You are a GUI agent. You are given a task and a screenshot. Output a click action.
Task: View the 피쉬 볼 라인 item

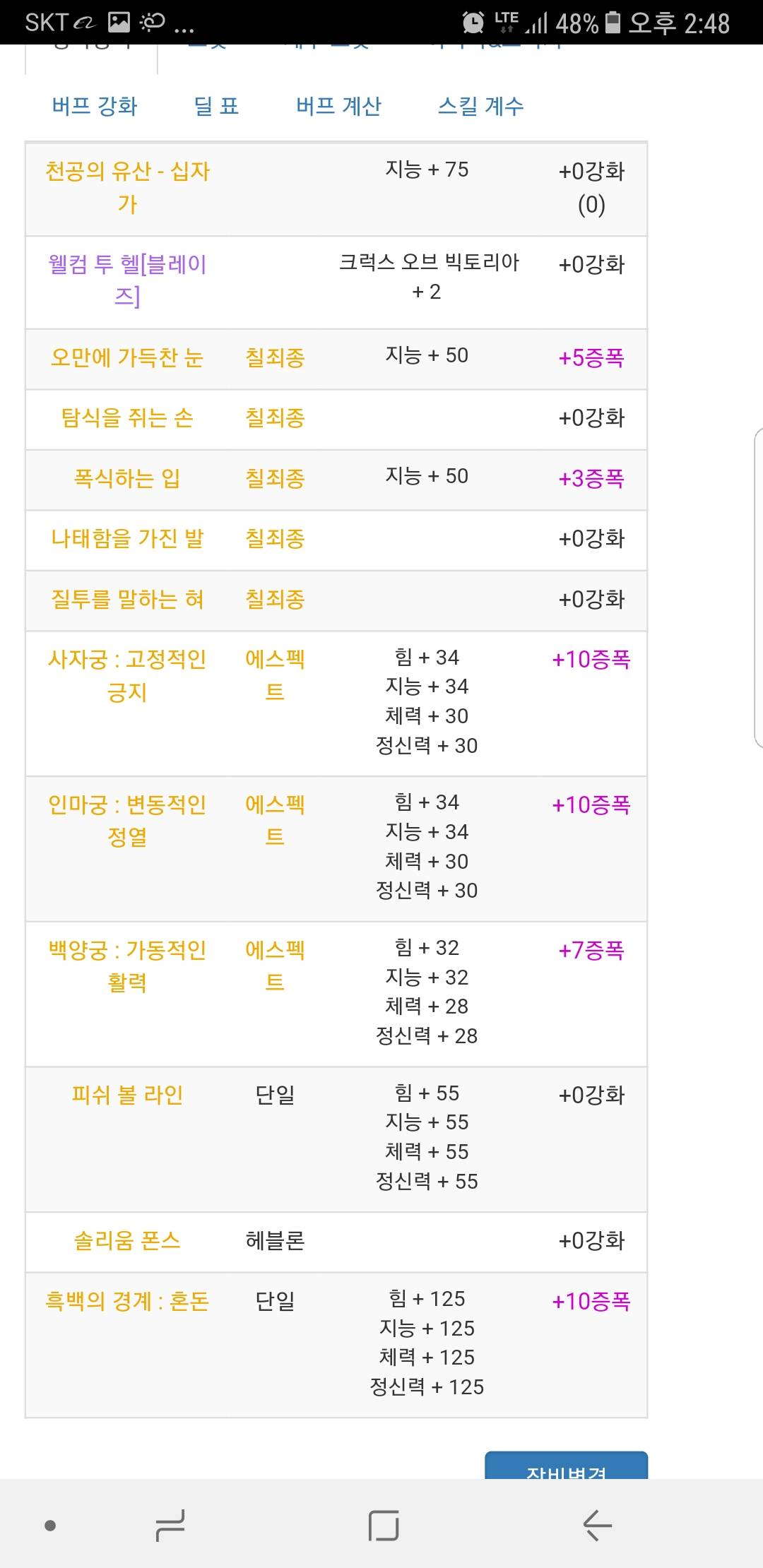coord(127,1095)
